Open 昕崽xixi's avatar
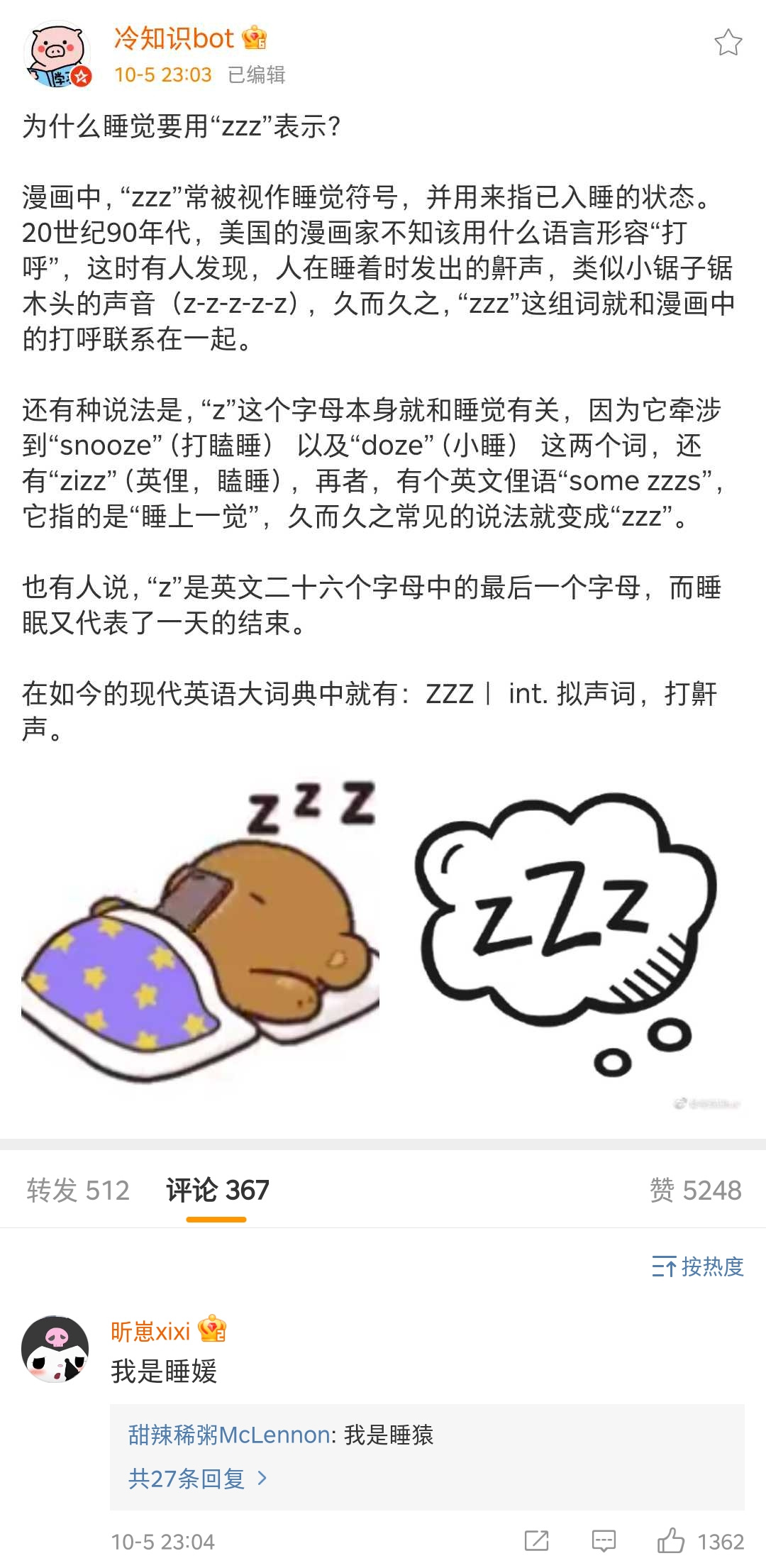 click(55, 1349)
